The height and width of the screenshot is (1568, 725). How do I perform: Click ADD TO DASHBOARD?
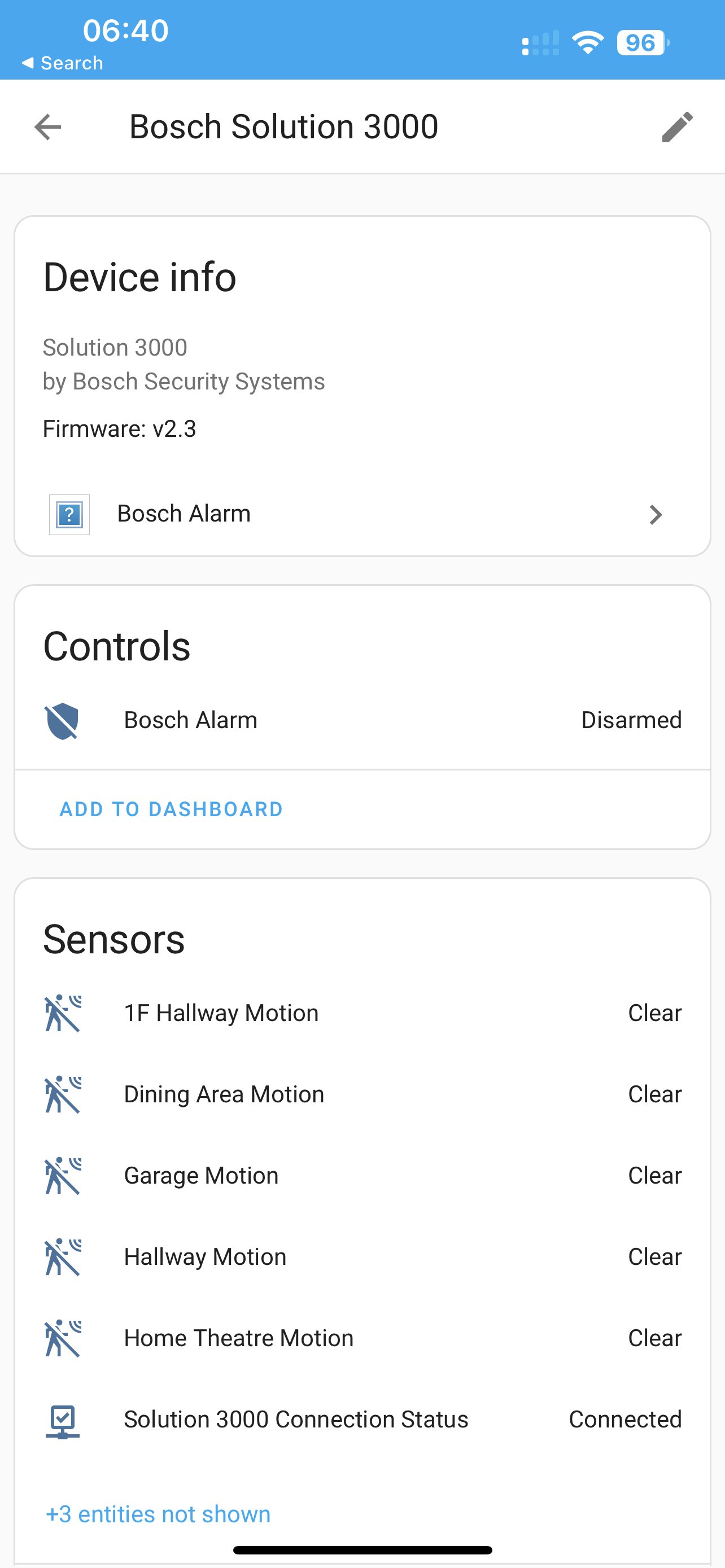coord(171,808)
